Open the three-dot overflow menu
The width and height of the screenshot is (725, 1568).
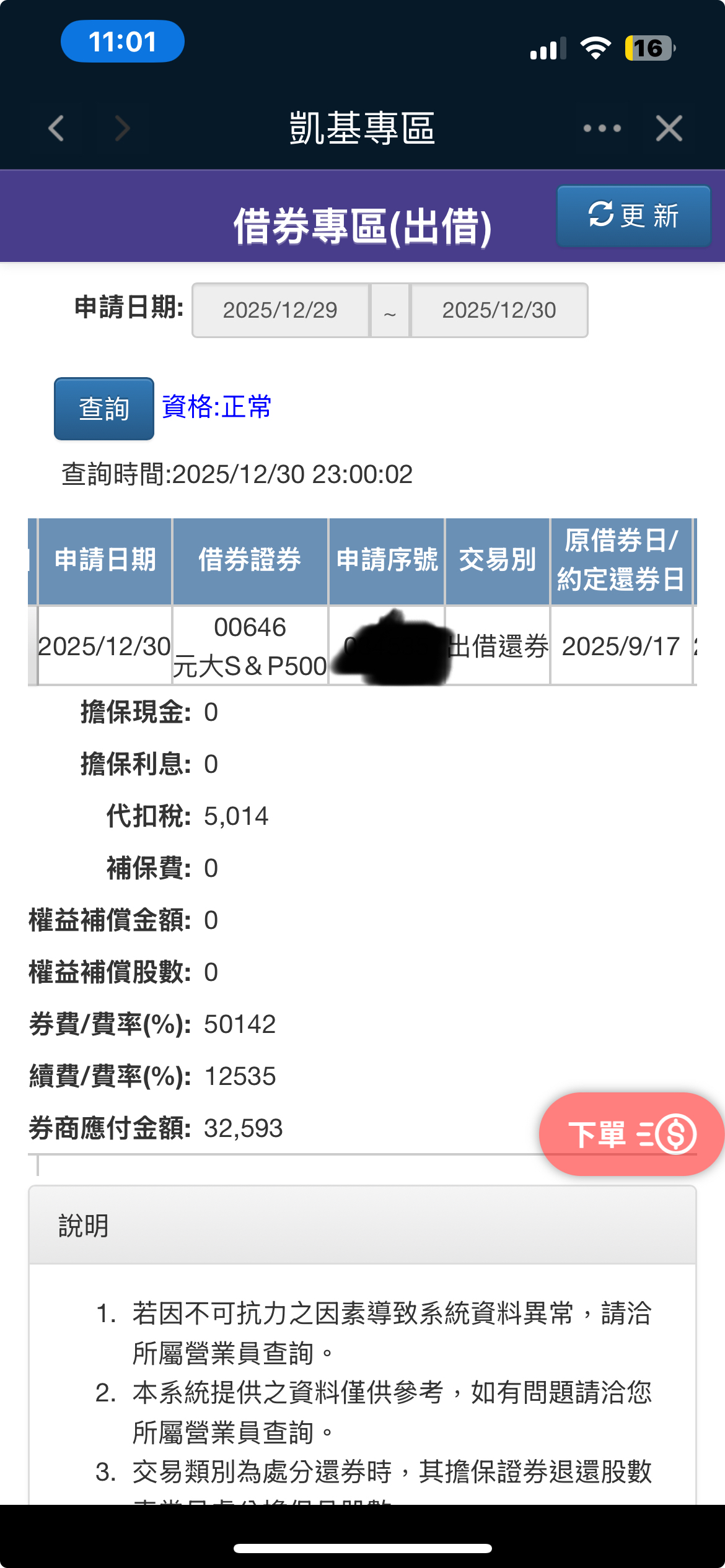pos(602,129)
